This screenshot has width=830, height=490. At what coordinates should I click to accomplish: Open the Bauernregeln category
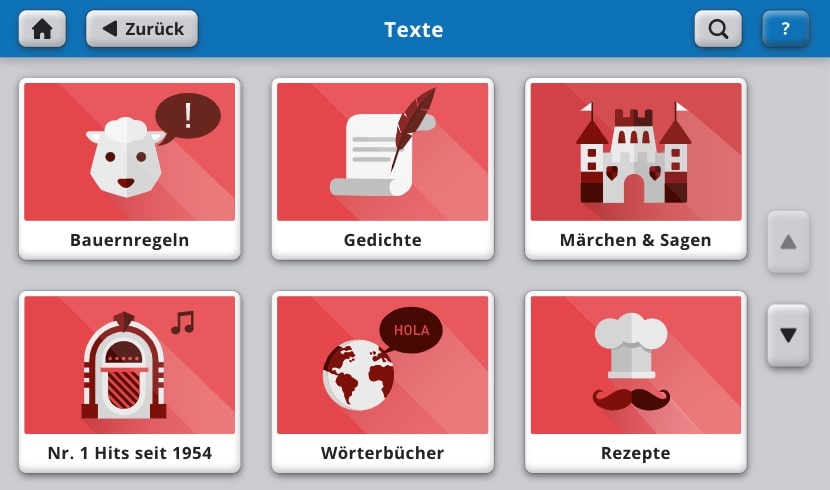[130, 168]
